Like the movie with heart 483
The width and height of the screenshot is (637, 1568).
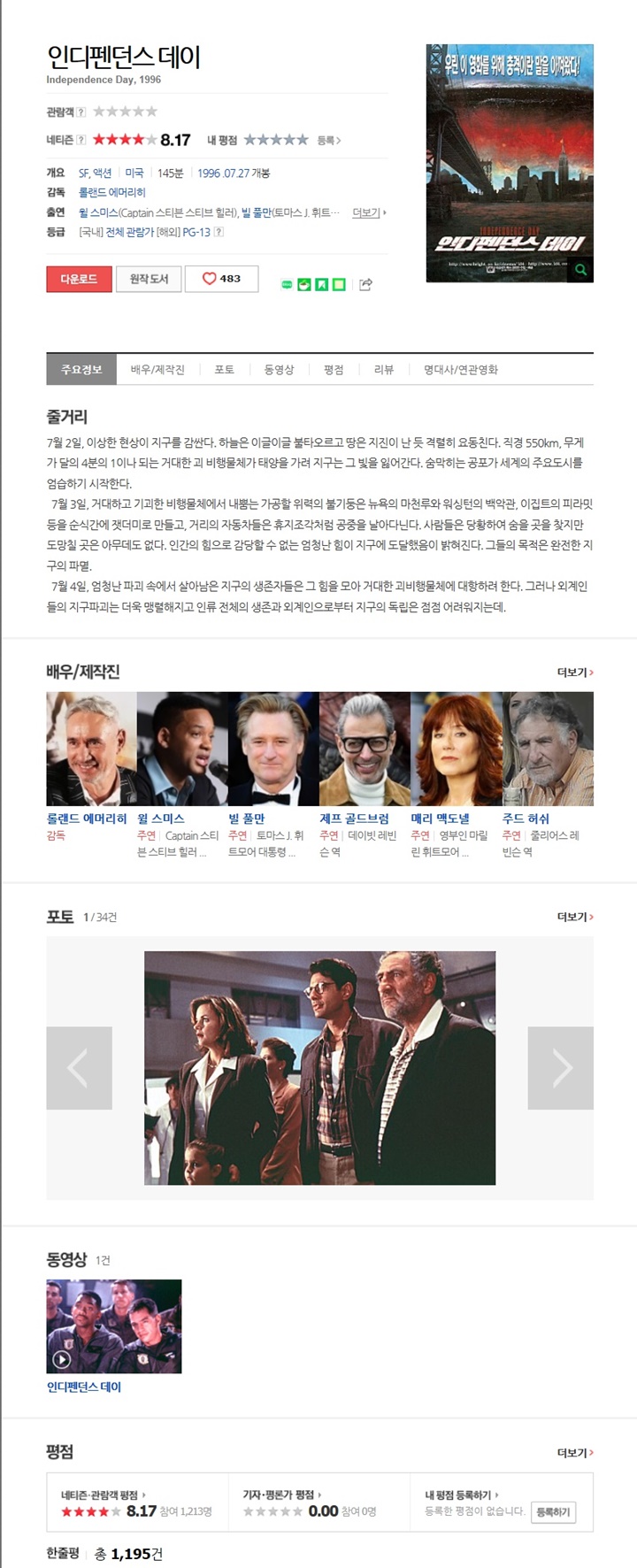click(x=221, y=279)
